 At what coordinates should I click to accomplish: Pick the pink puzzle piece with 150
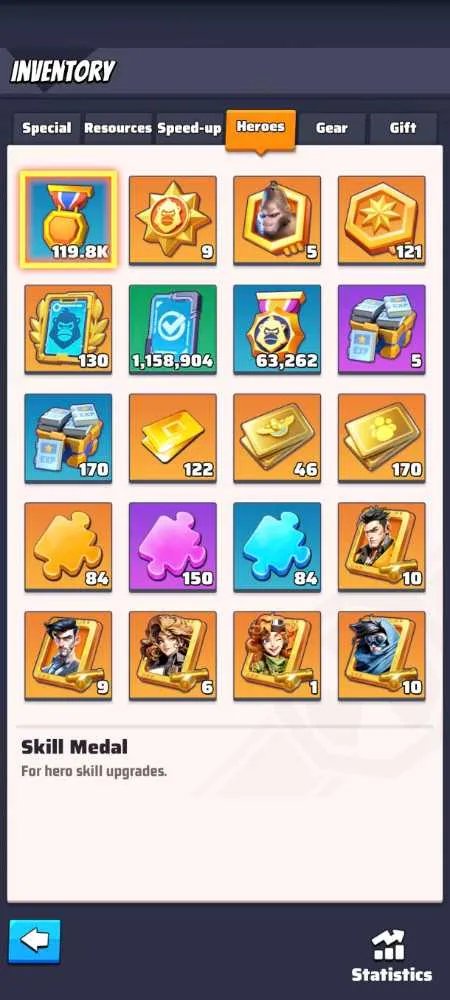(x=173, y=547)
